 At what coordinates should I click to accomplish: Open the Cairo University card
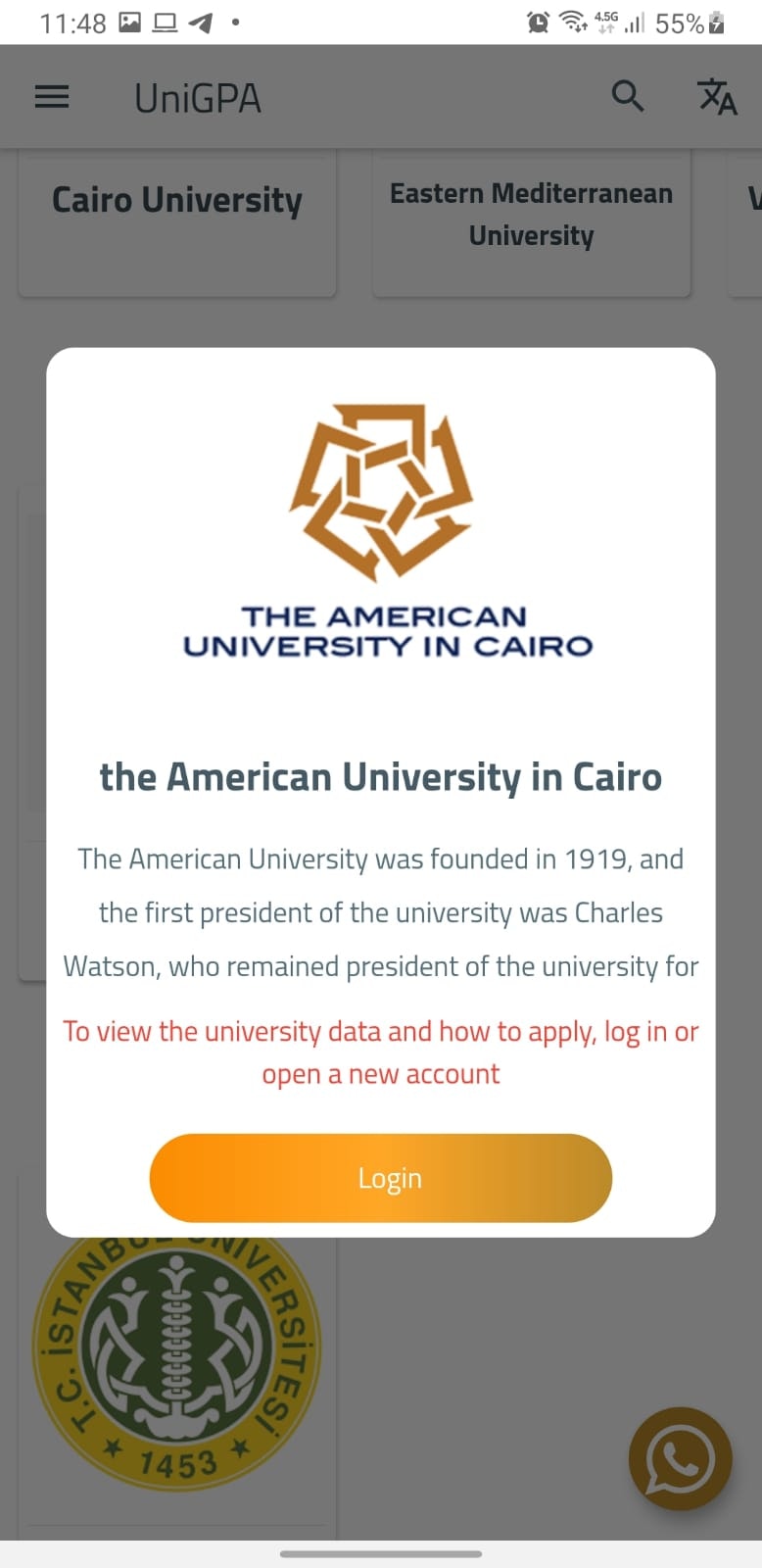[177, 221]
